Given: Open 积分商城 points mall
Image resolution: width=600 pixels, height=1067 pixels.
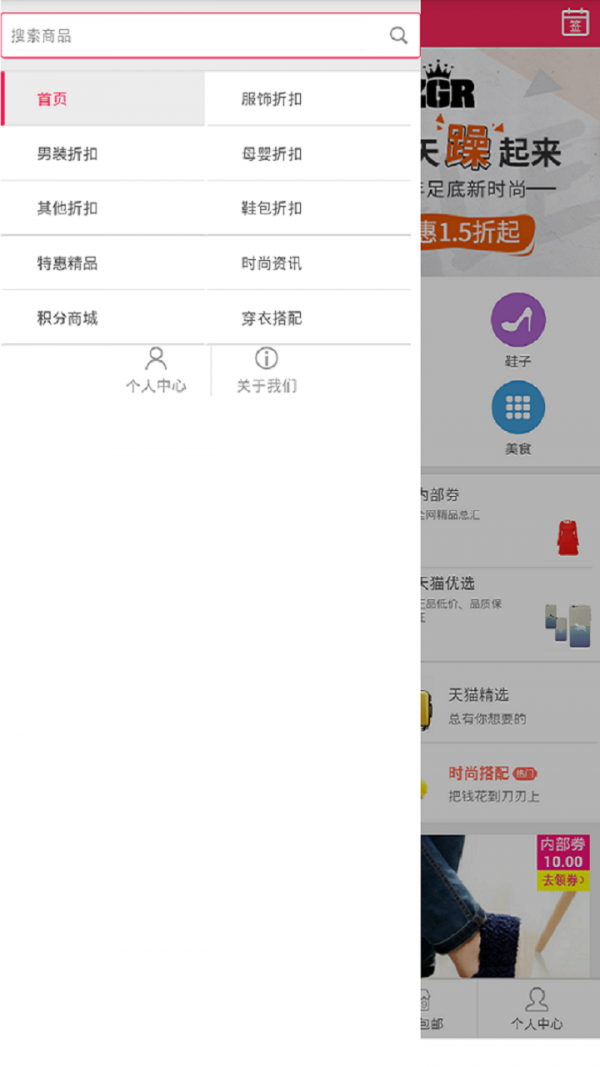Looking at the screenshot, I should 103,318.
